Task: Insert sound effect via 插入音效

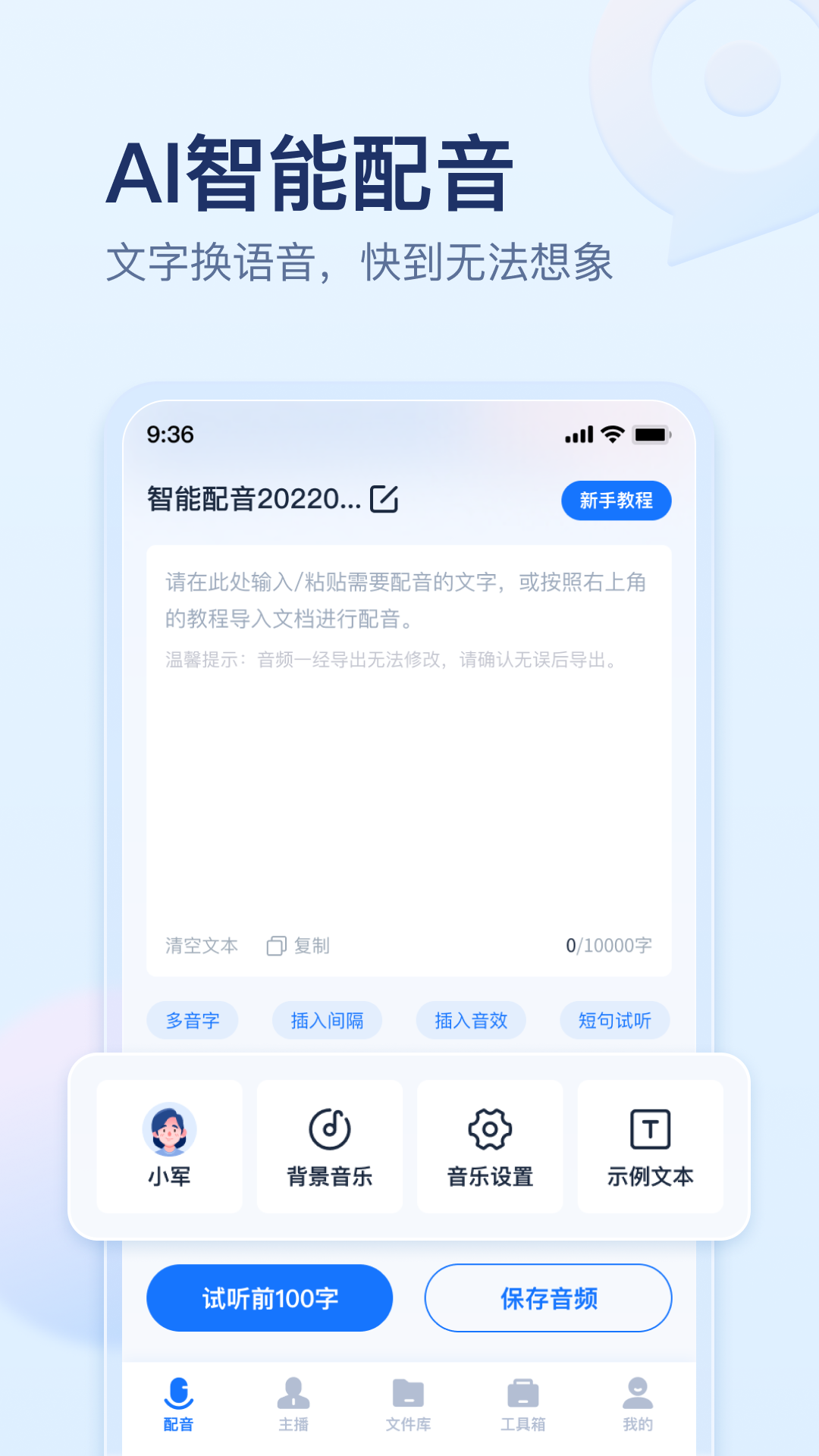Action: [471, 1021]
